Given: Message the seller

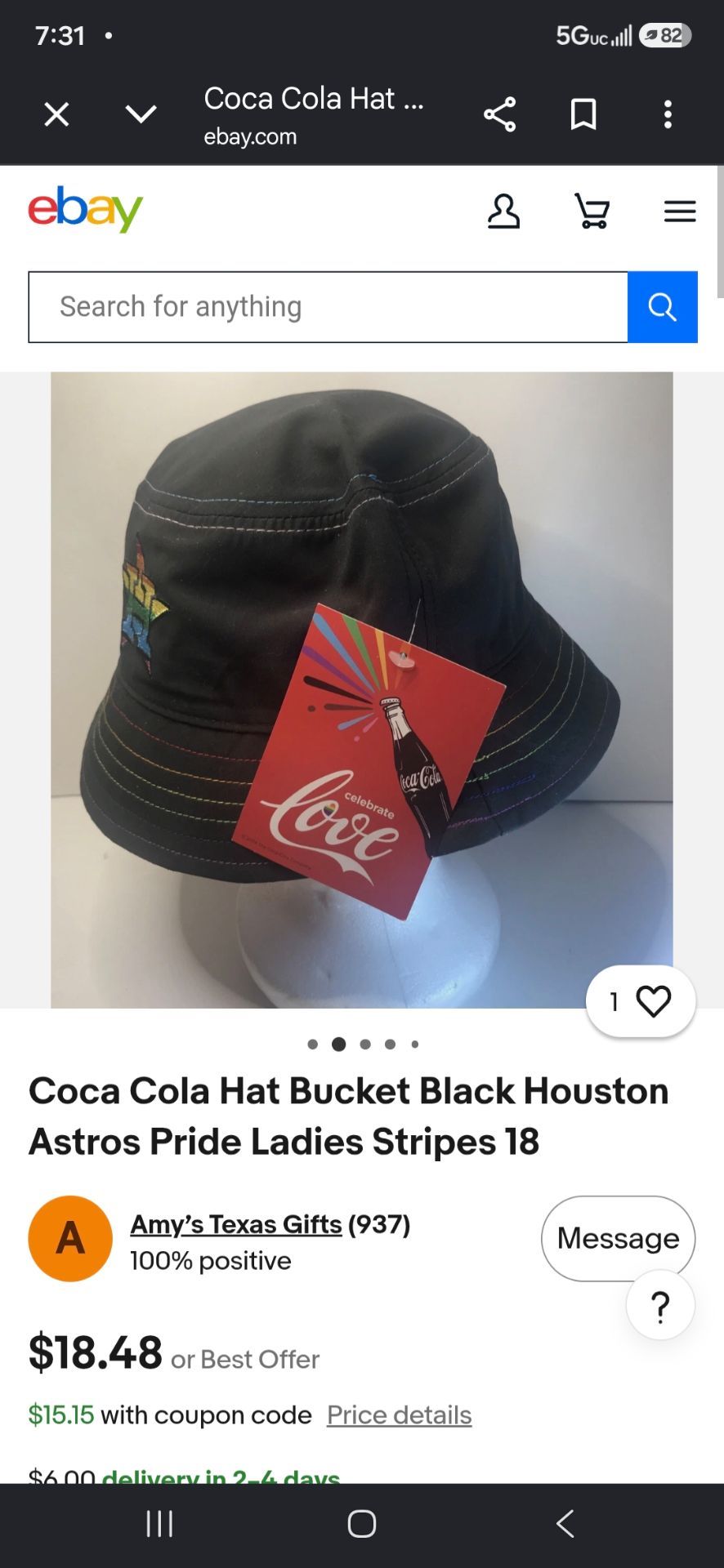Looking at the screenshot, I should tap(619, 1238).
